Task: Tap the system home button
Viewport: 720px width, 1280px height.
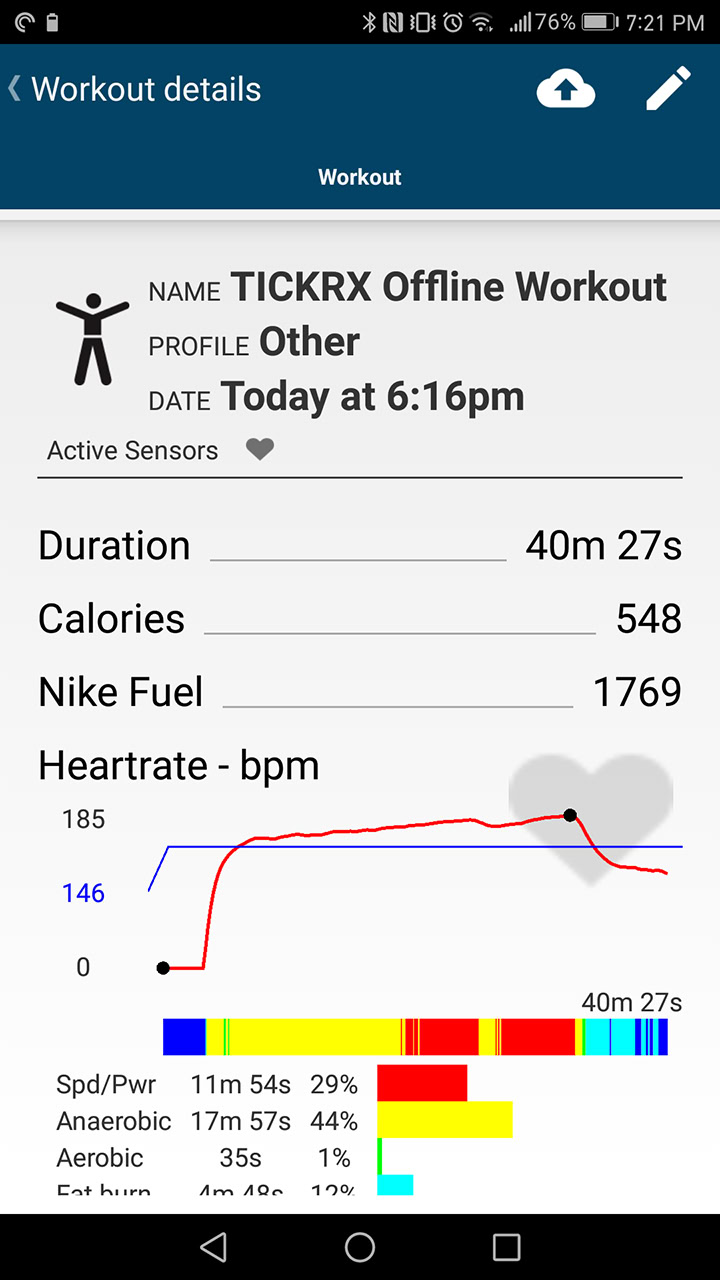Action: pyautogui.click(x=360, y=1247)
